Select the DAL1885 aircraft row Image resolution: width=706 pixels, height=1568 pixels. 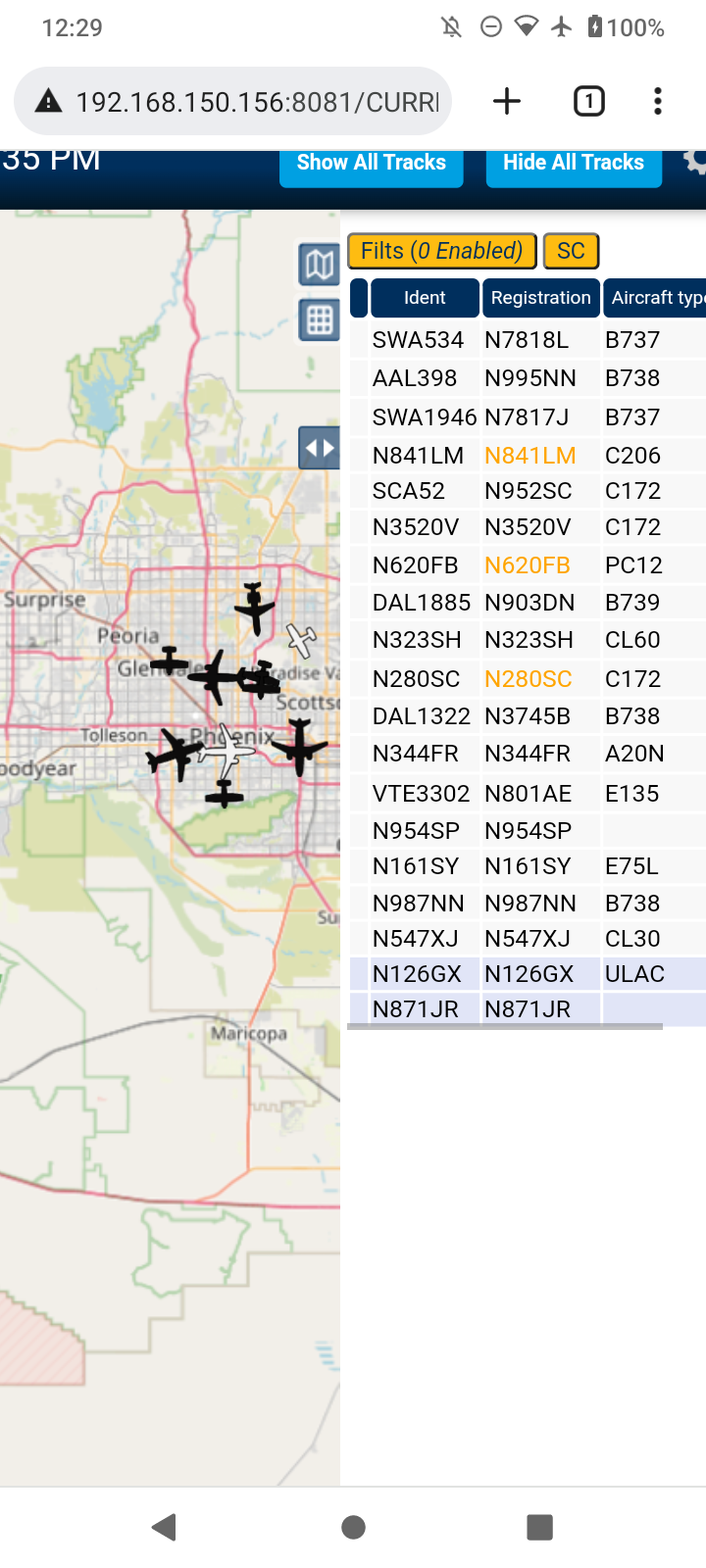tap(528, 603)
